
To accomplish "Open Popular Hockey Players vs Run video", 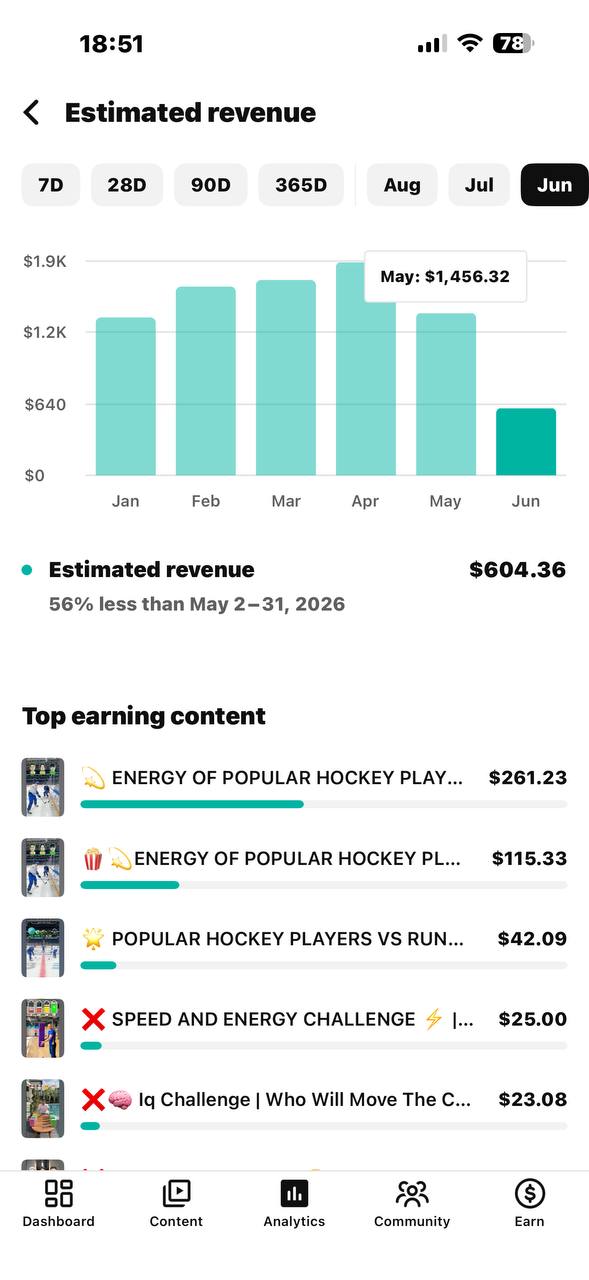I will click(x=294, y=947).
